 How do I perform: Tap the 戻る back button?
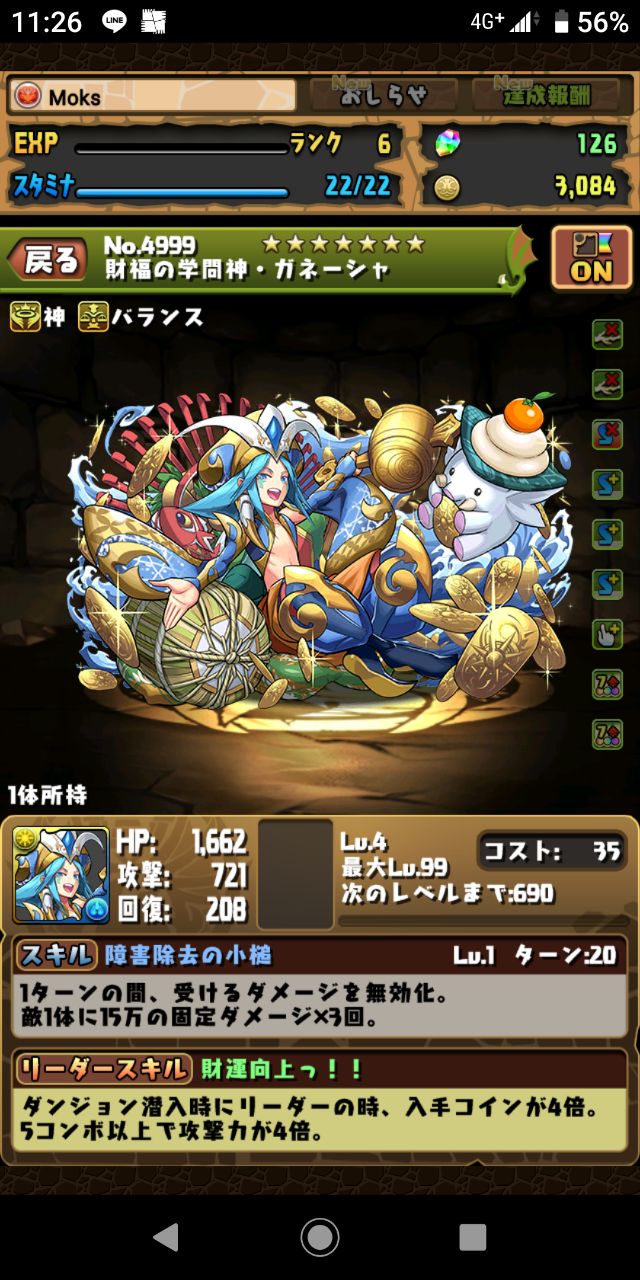pos(47,262)
